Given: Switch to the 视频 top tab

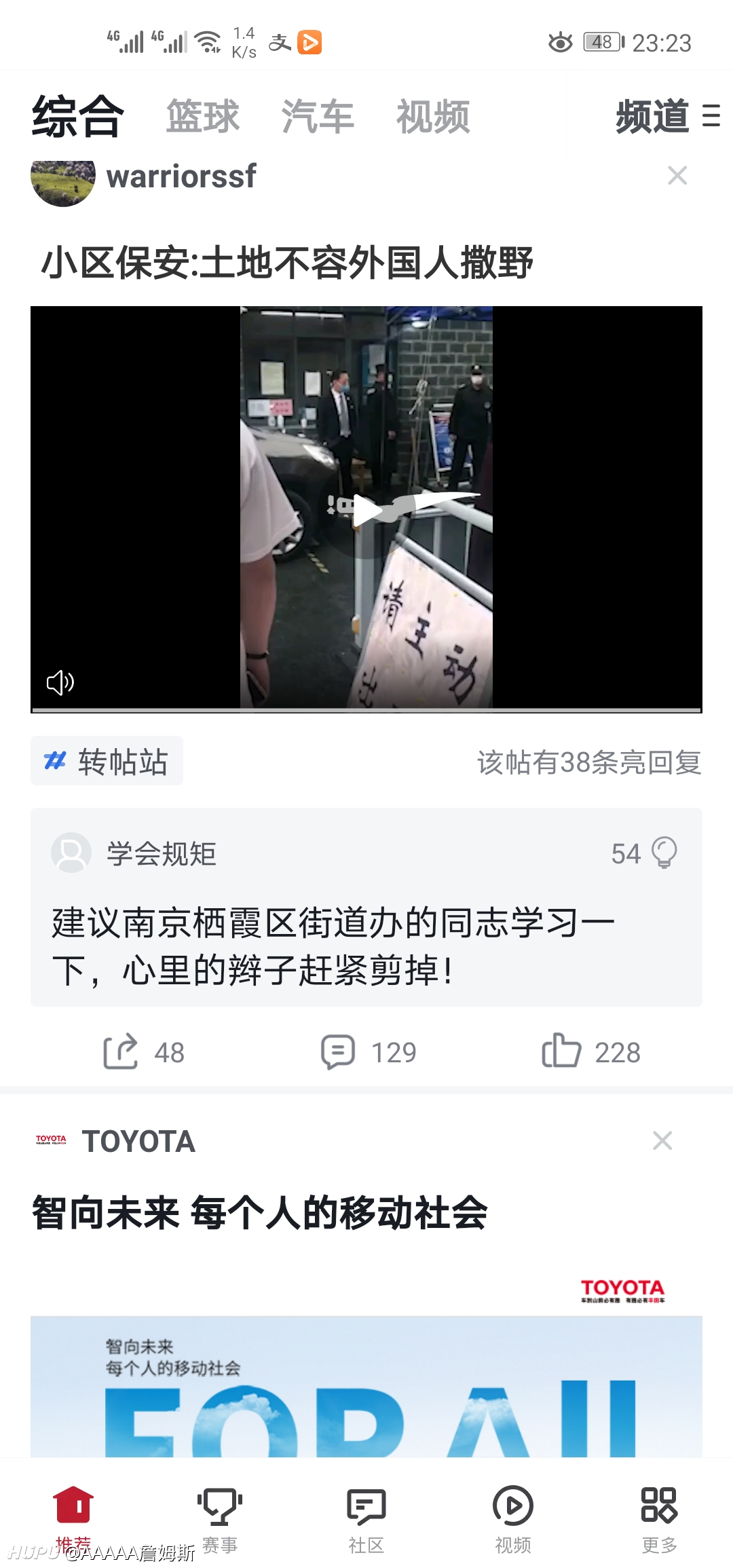Looking at the screenshot, I should [433, 116].
